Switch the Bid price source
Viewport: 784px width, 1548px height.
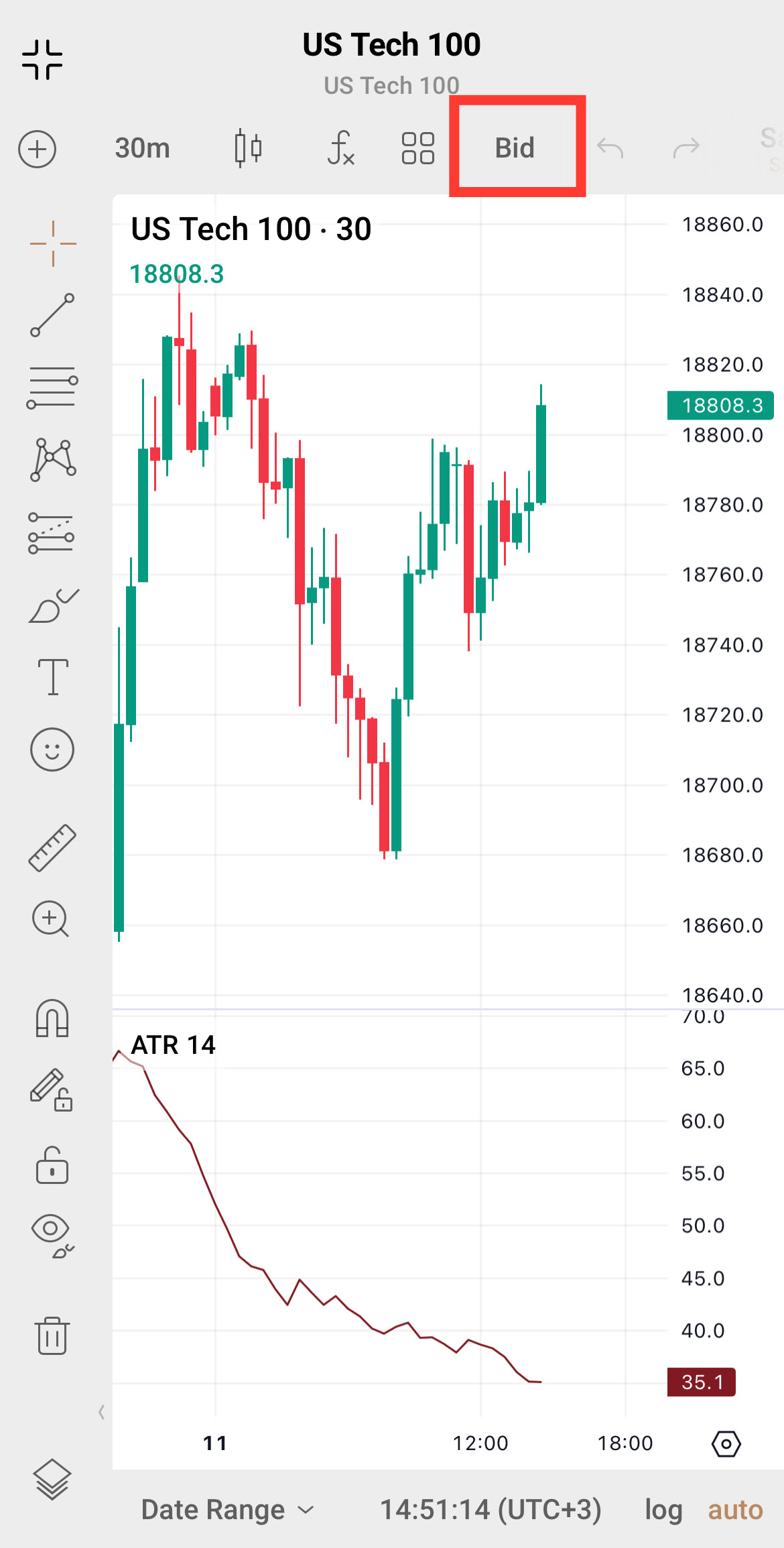point(515,148)
